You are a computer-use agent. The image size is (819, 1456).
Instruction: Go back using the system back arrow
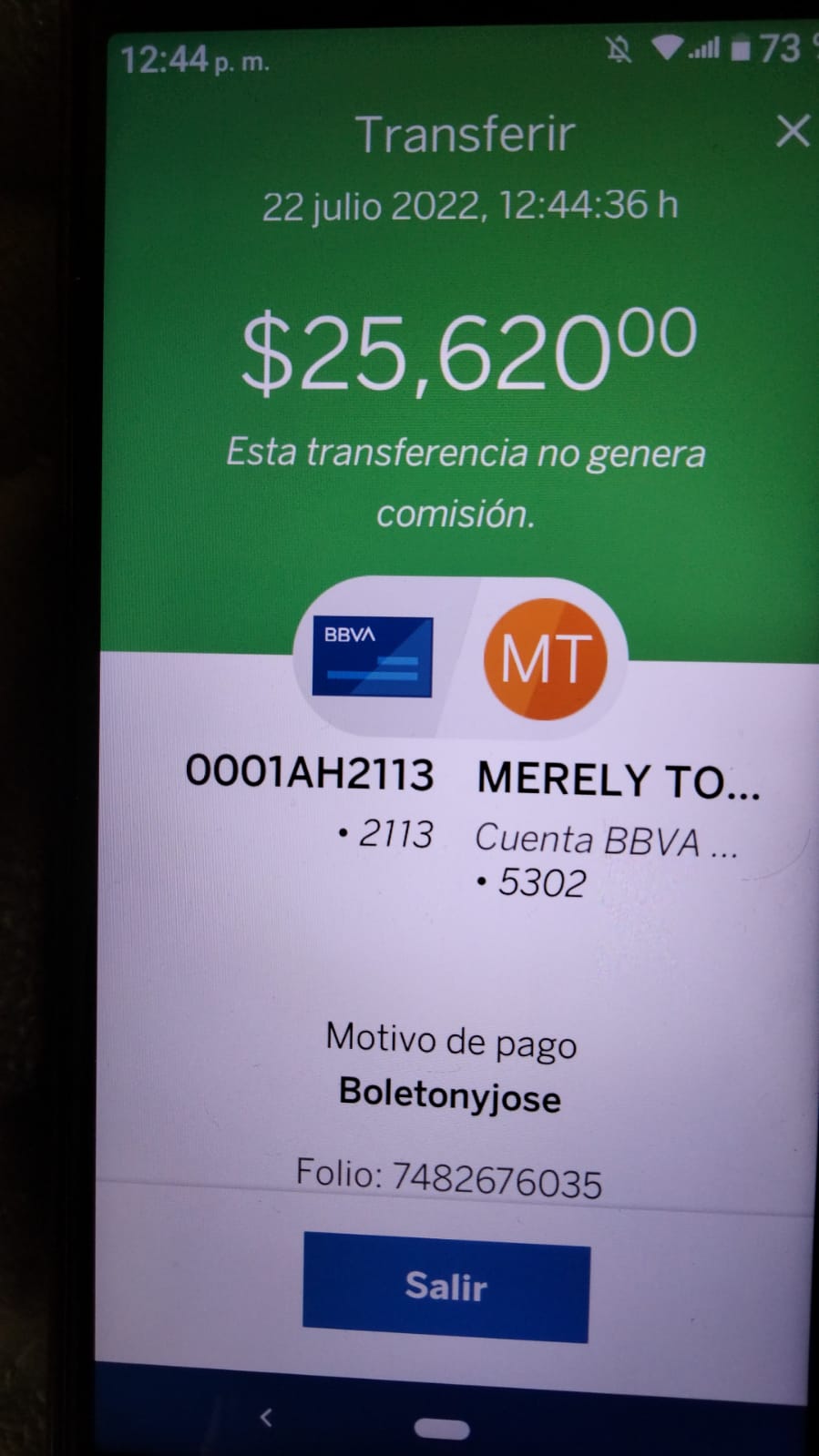point(266,1417)
